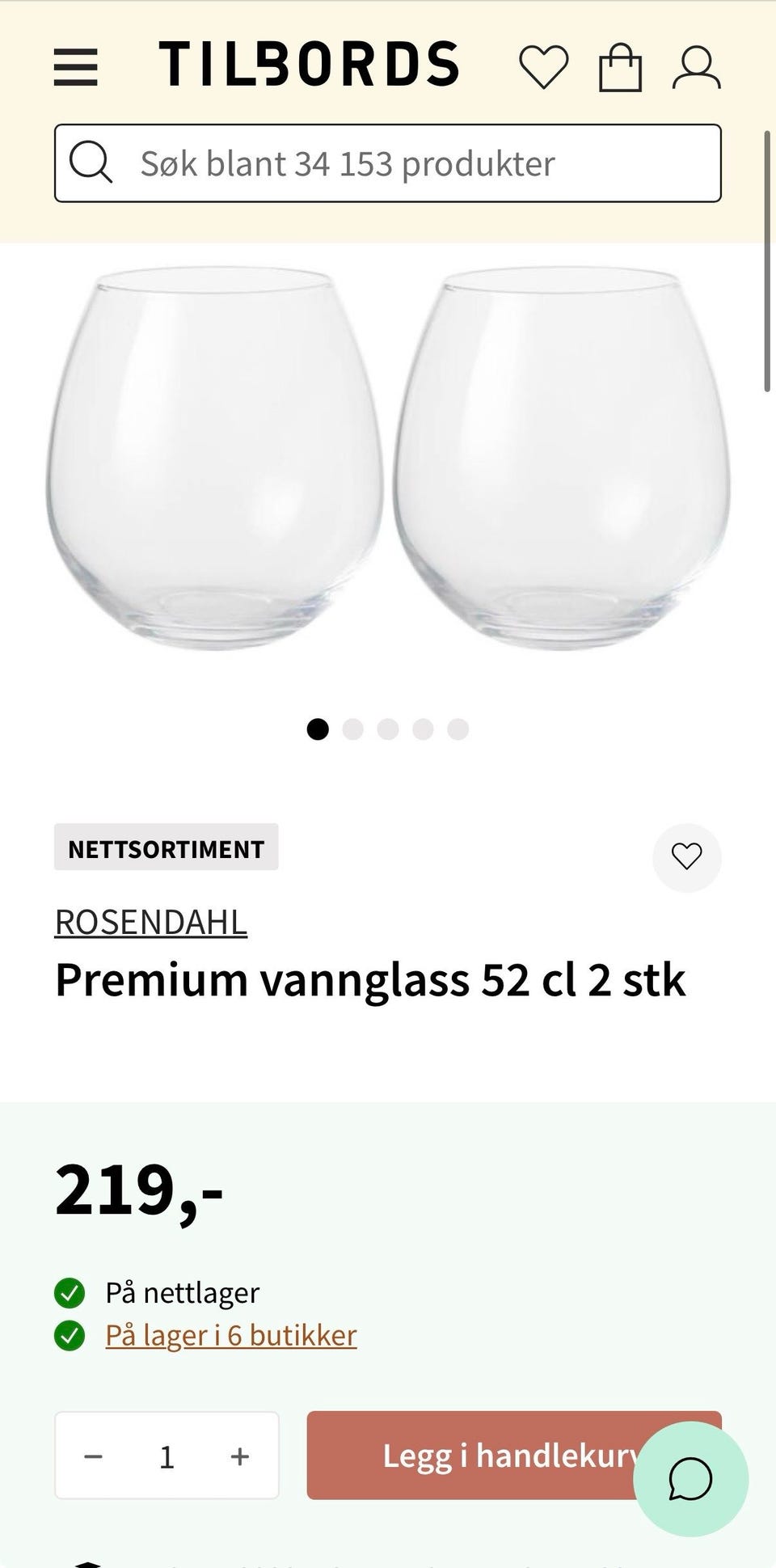
Task: Jump to the last product image dot
Action: 458,729
